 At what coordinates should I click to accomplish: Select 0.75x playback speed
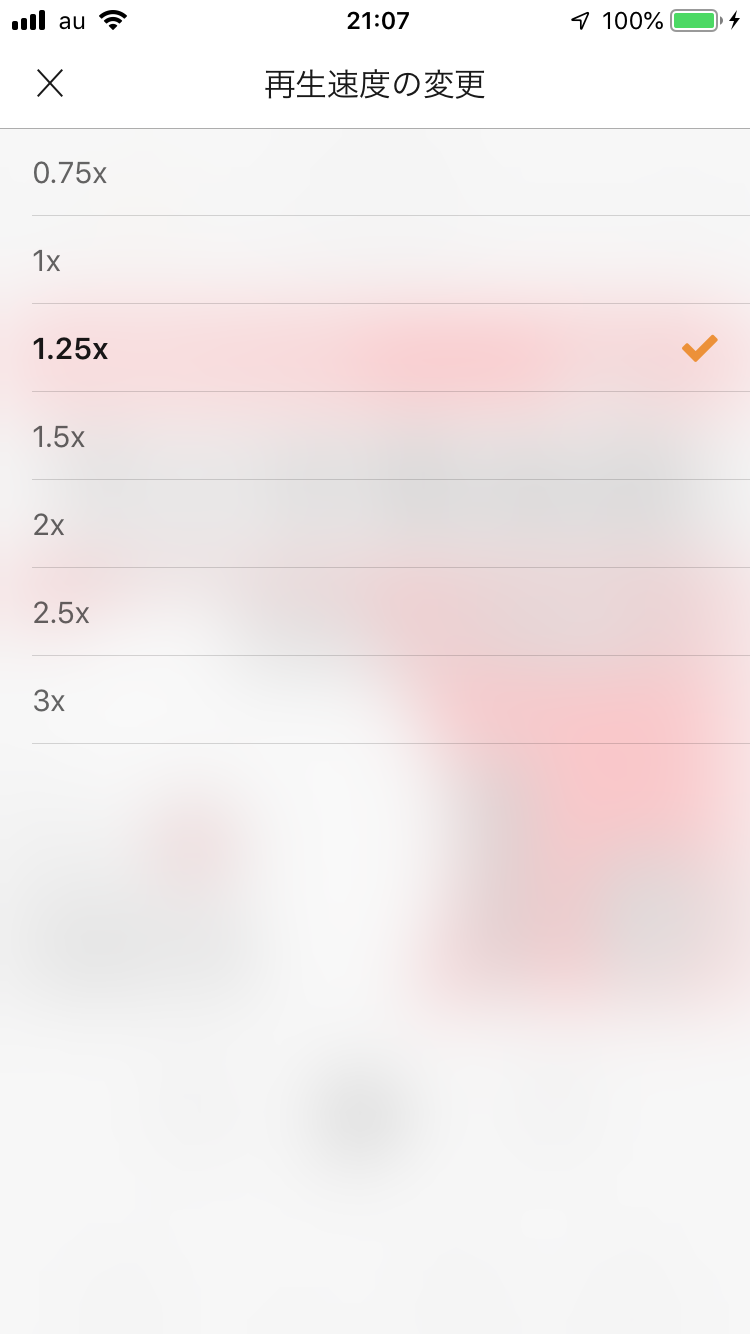tap(375, 172)
